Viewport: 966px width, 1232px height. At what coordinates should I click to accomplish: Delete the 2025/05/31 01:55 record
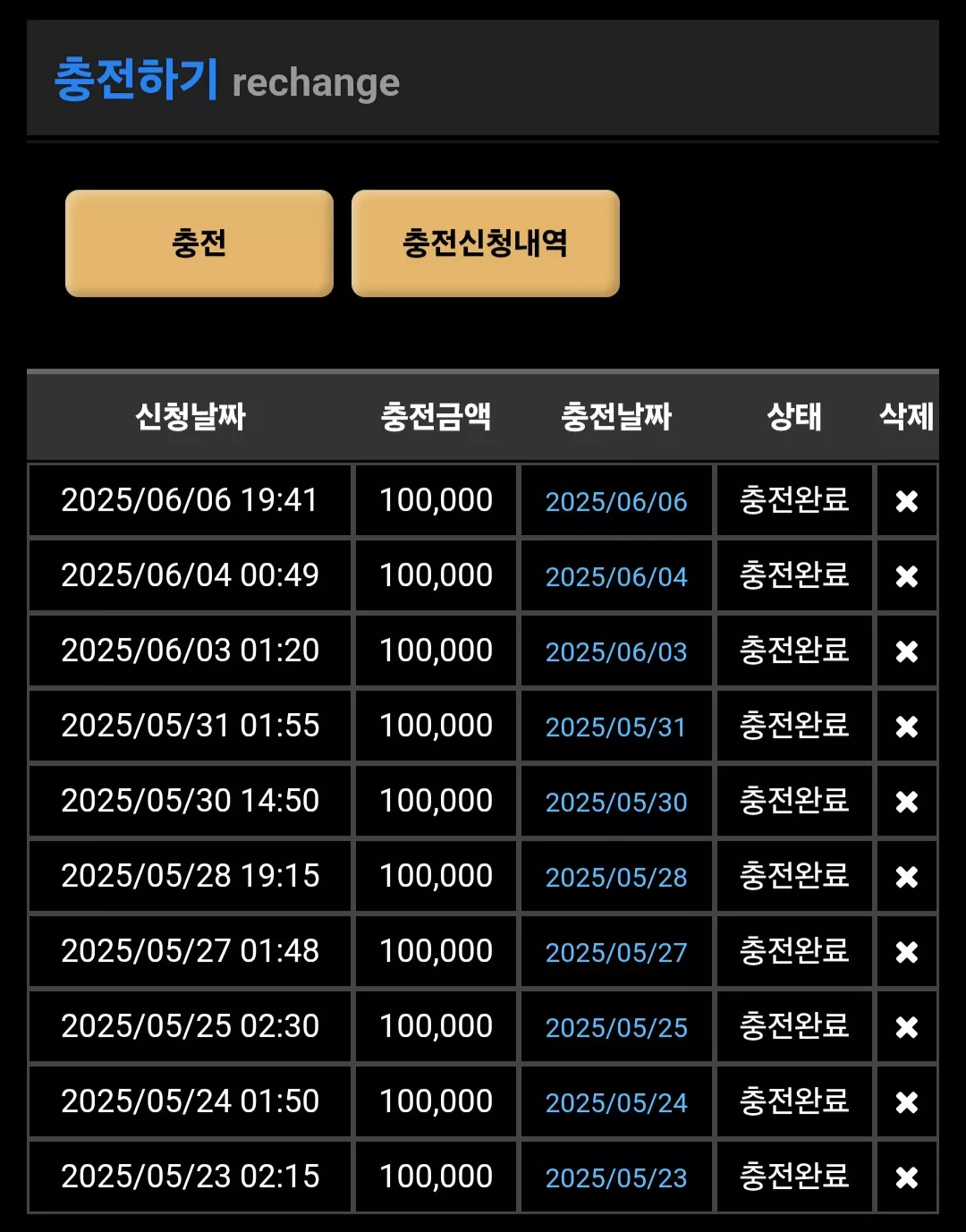coord(907,726)
